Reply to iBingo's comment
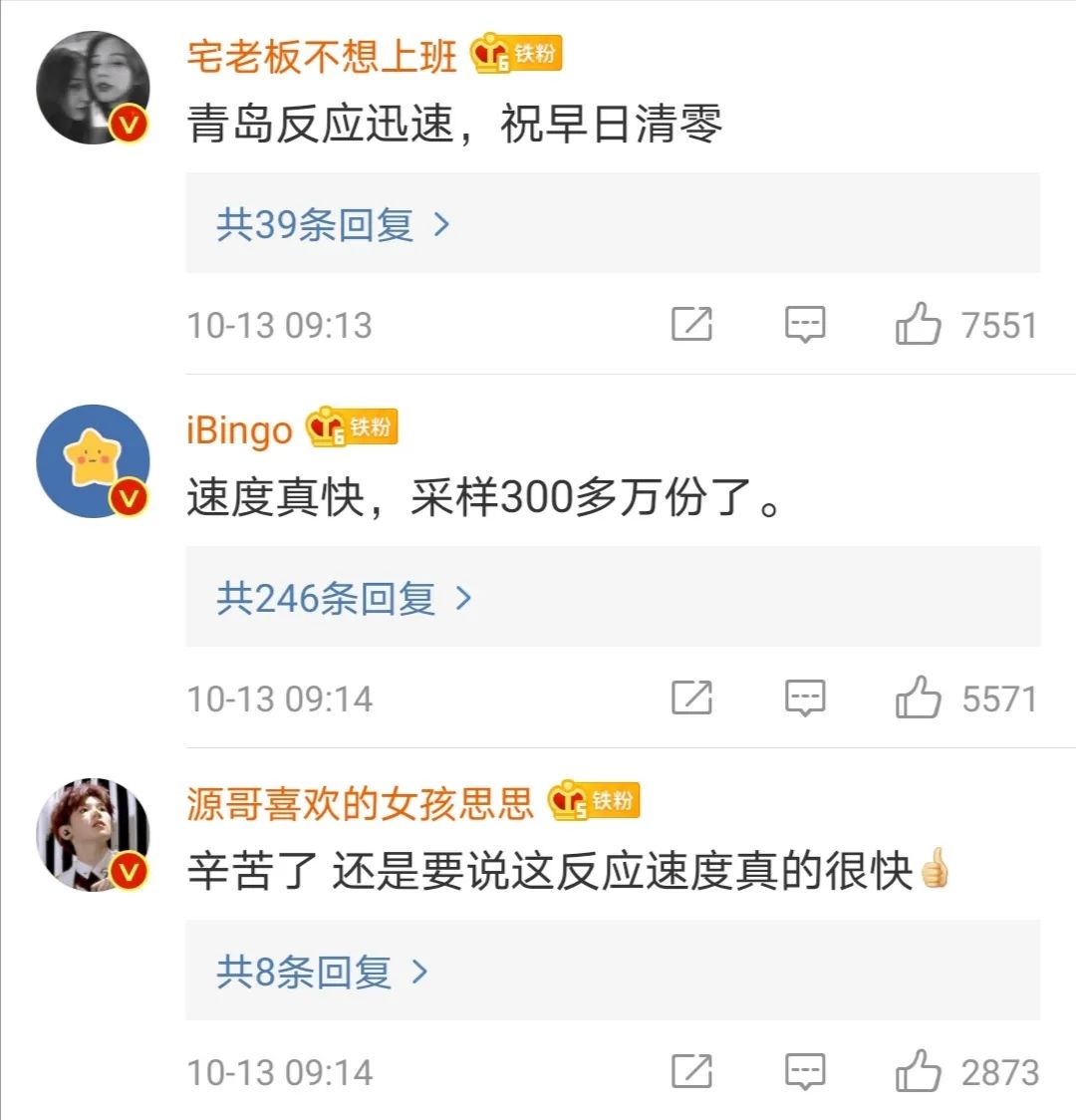Image resolution: width=1076 pixels, height=1120 pixels. point(805,699)
